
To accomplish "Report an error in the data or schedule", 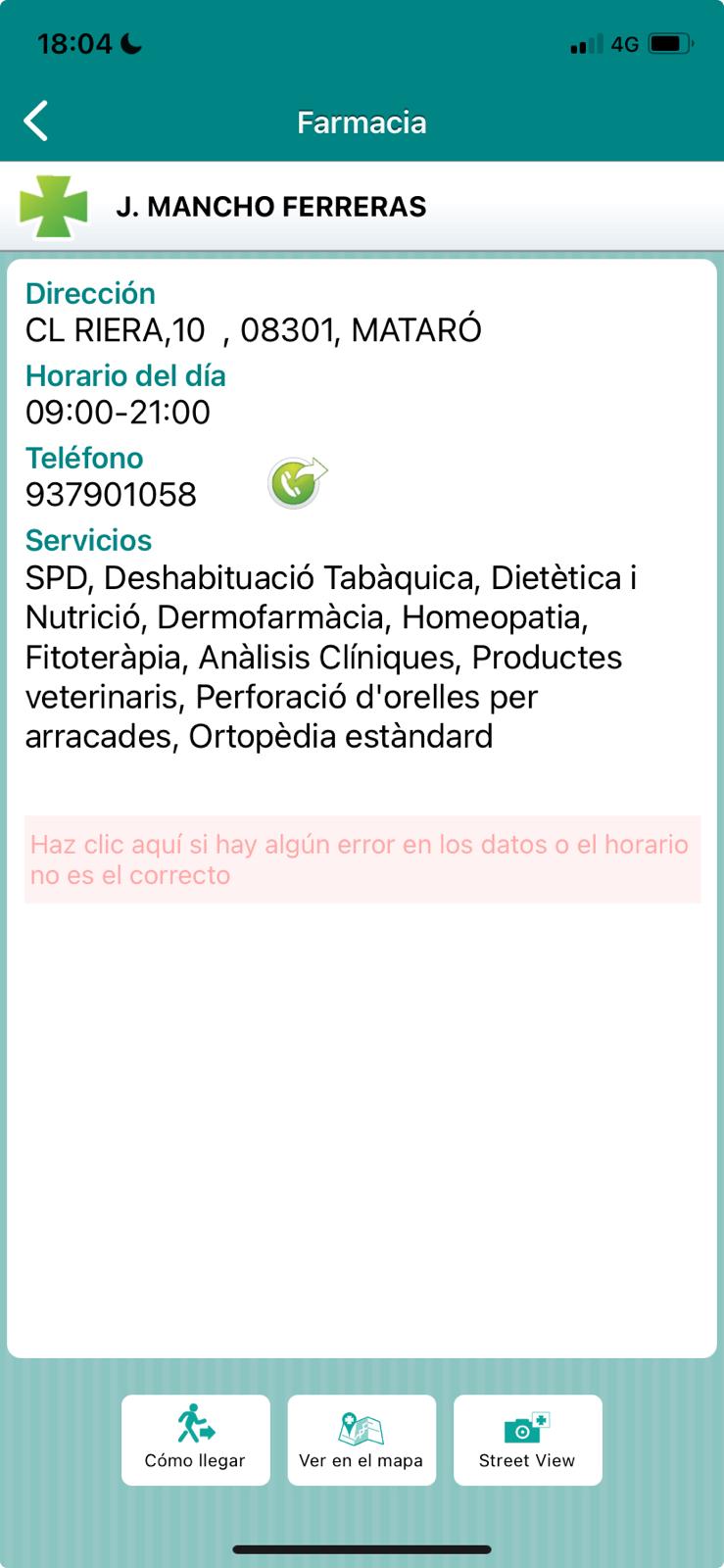I will coord(362,859).
